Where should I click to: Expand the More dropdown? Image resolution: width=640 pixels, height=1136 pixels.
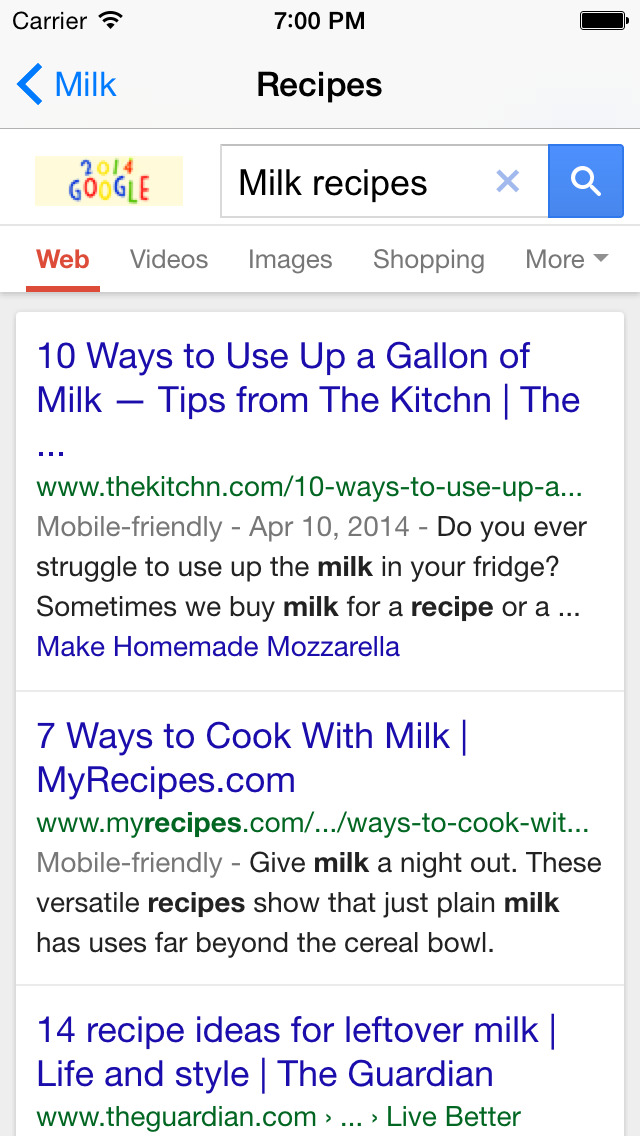(567, 259)
